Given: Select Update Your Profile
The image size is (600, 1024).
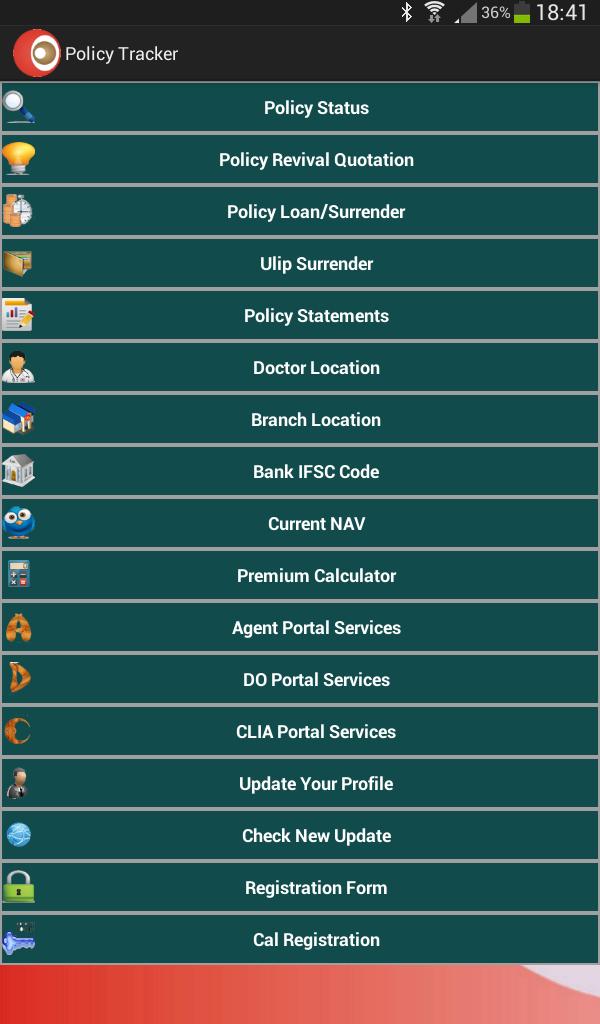Looking at the screenshot, I should pos(316,784).
